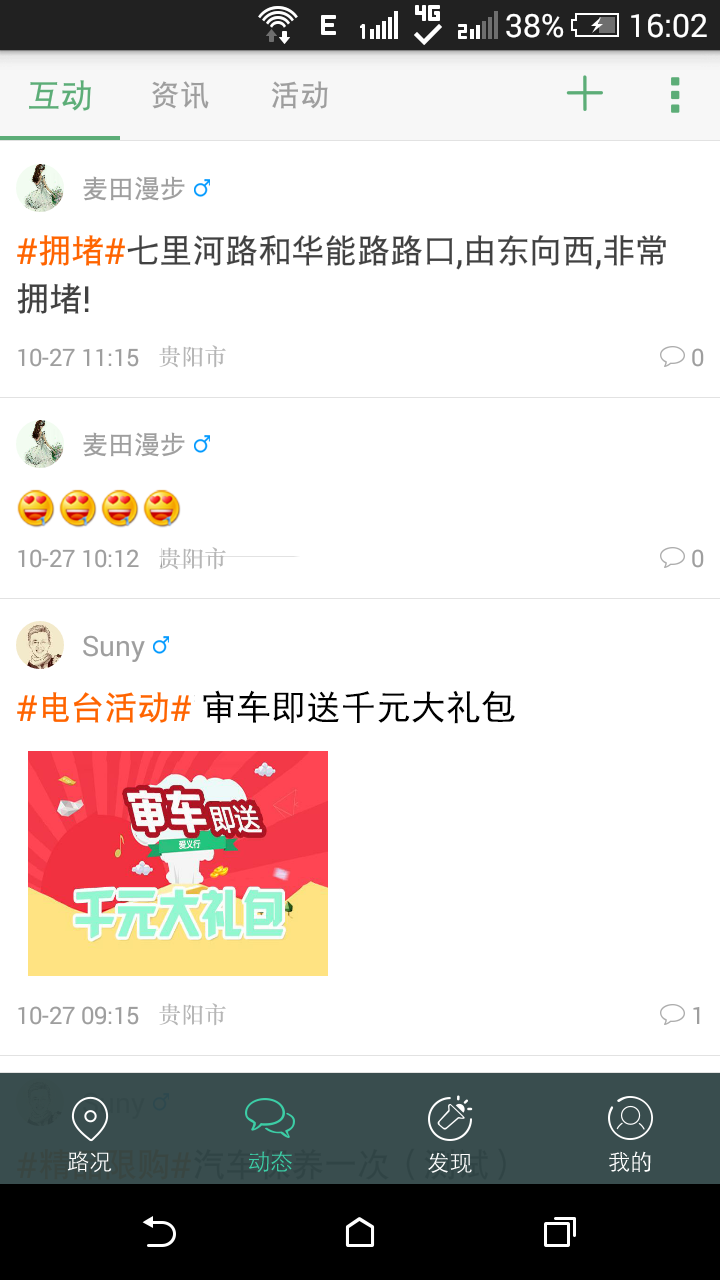Select the 互动 tab
Image resolution: width=720 pixels, height=1280 pixels.
pos(60,96)
